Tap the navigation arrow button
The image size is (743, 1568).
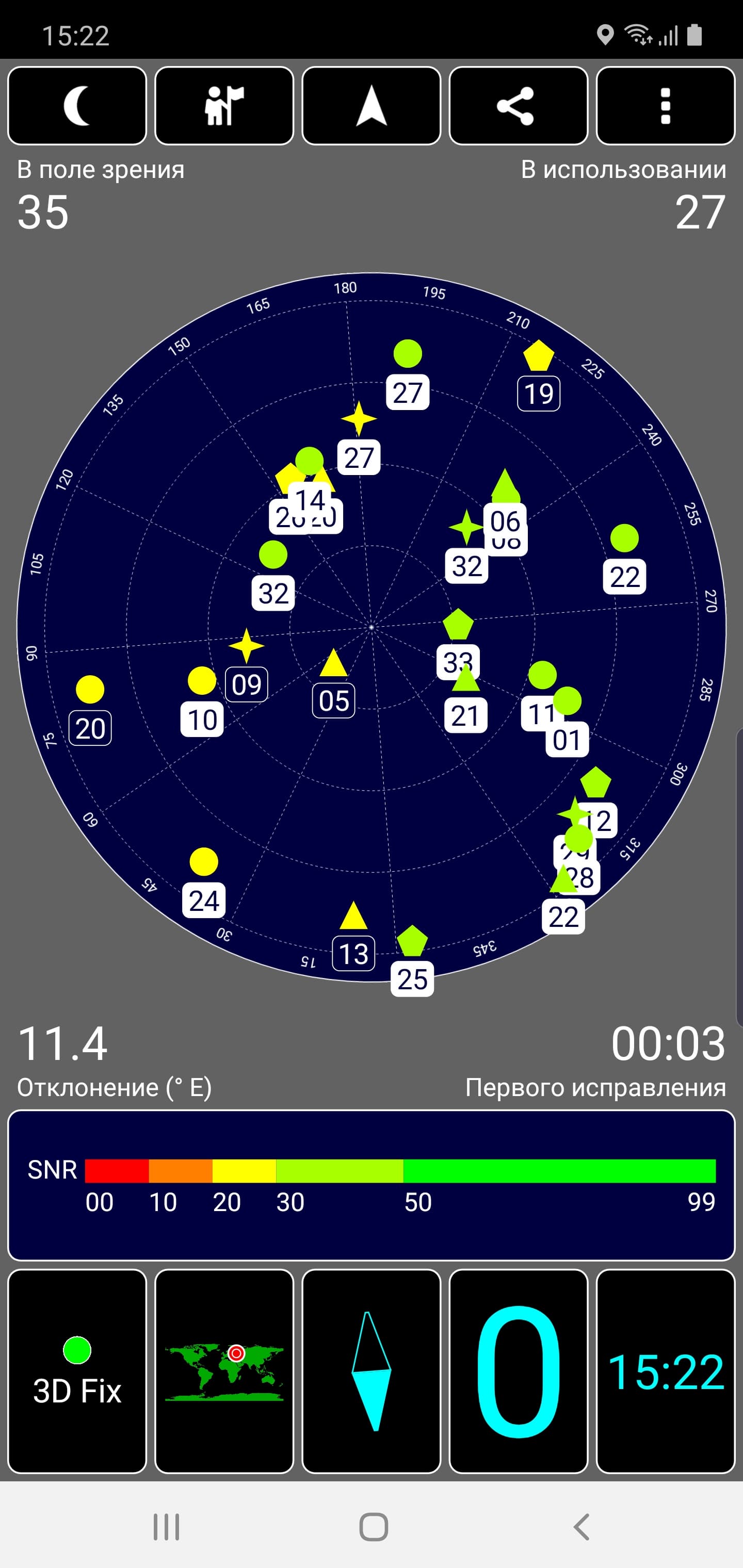372,106
